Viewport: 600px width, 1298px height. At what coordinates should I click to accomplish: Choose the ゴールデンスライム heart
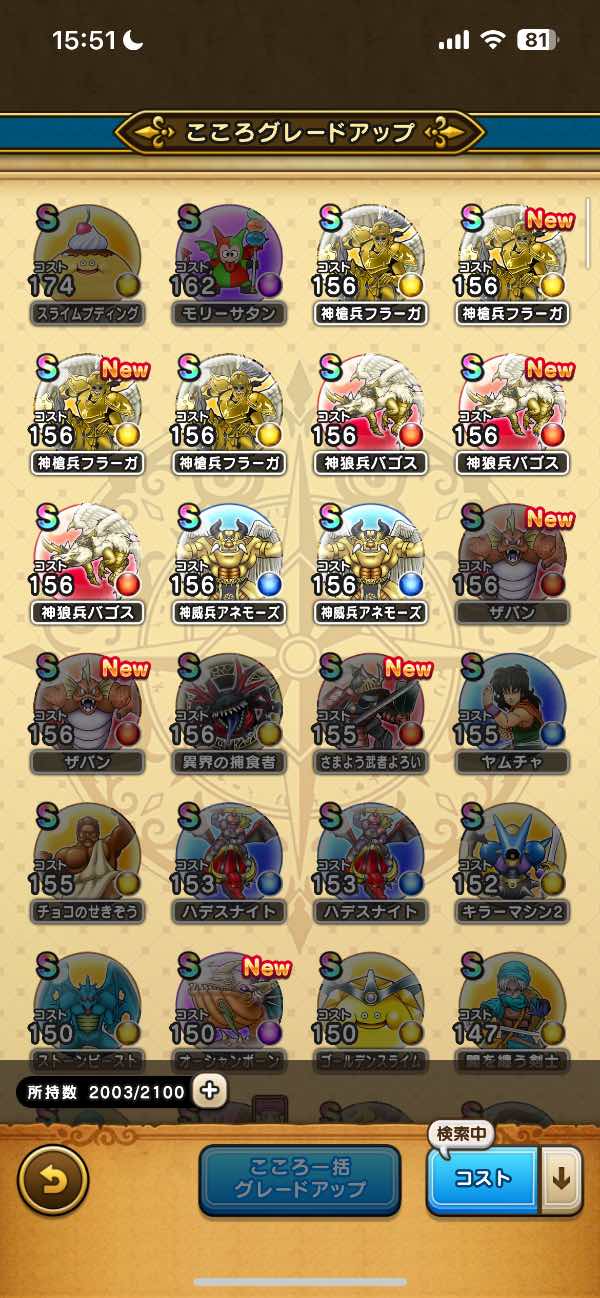click(371, 1005)
